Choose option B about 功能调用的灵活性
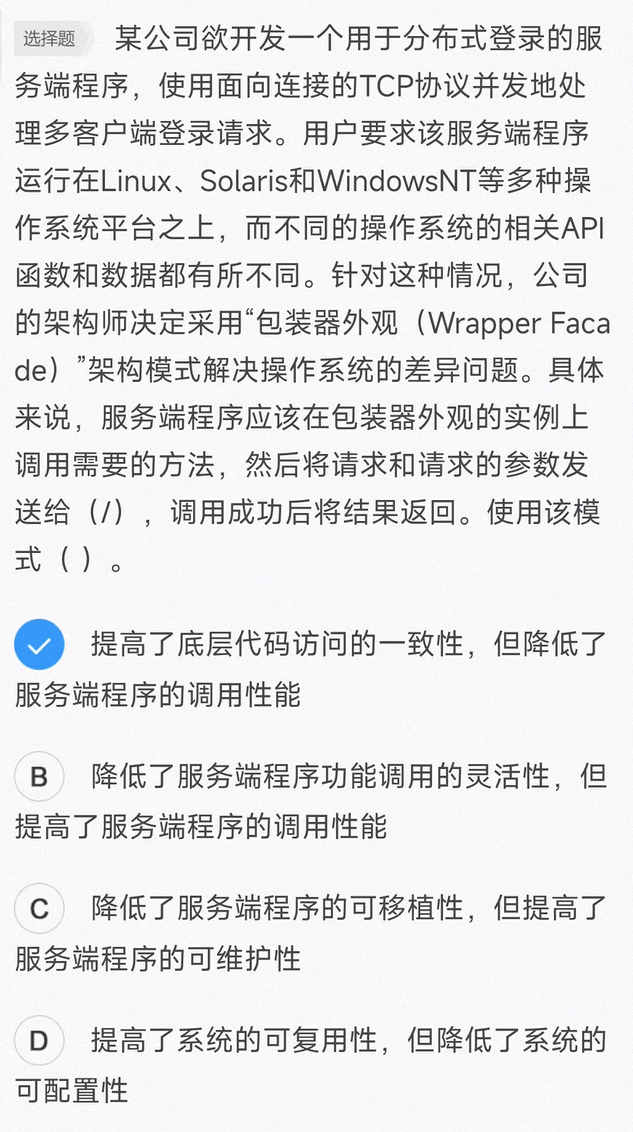The image size is (633, 1132). coord(39,777)
